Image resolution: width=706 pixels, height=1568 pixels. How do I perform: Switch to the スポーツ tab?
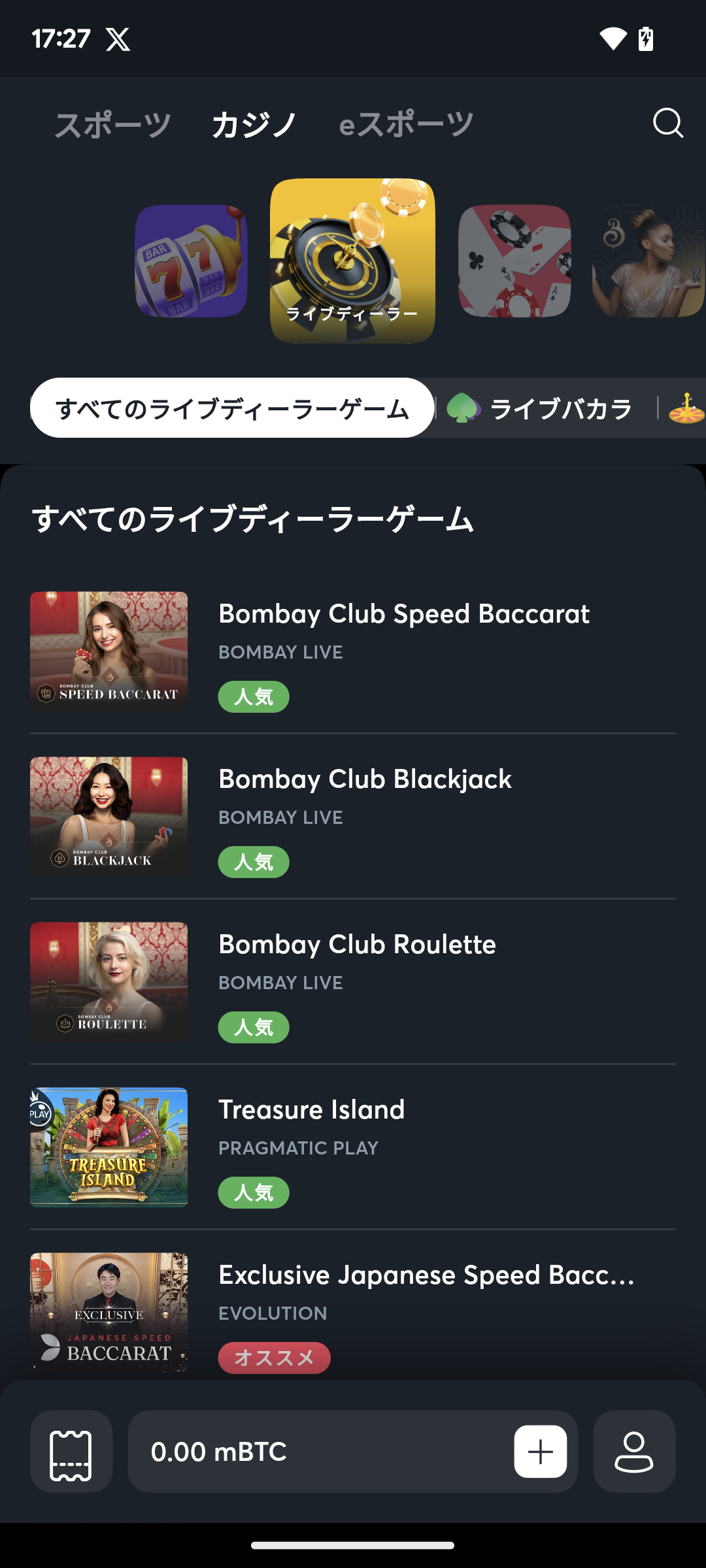(x=112, y=124)
